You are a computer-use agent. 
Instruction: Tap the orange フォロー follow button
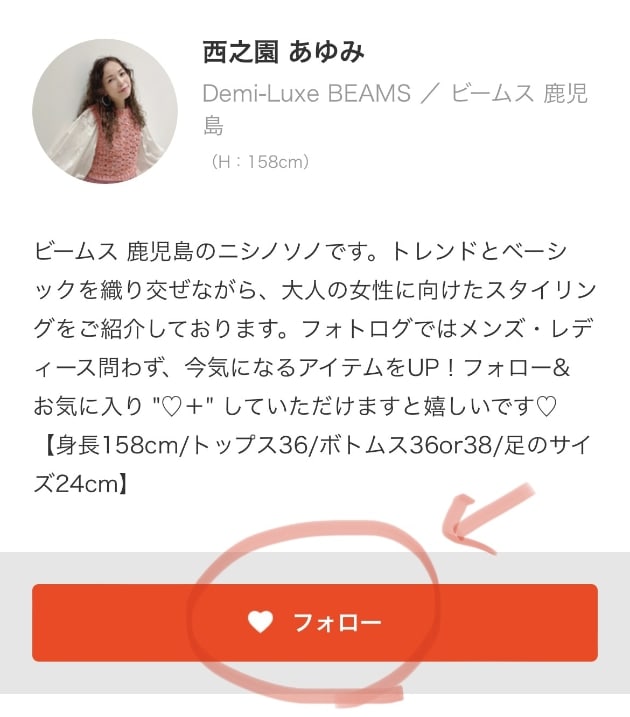pyautogui.click(x=314, y=622)
